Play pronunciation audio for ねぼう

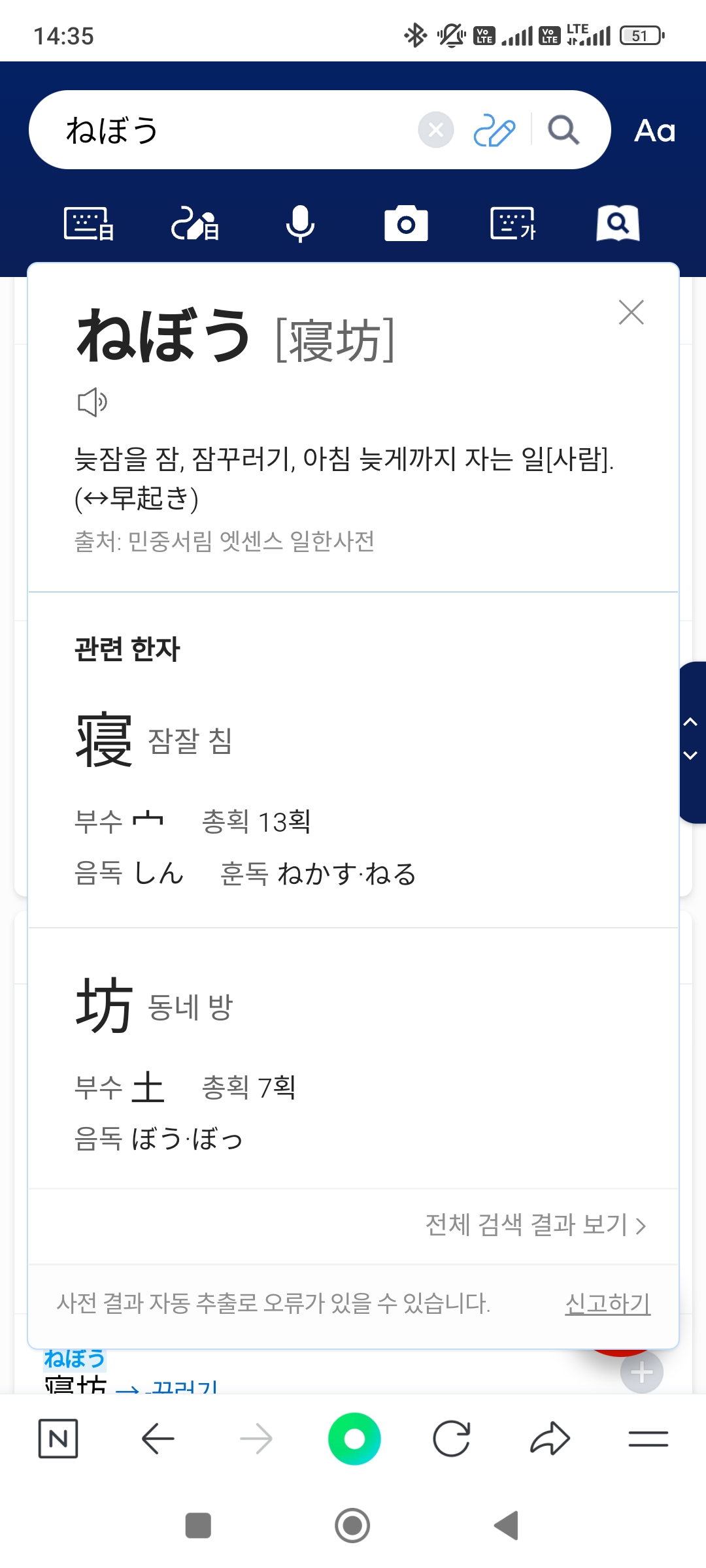click(x=92, y=402)
